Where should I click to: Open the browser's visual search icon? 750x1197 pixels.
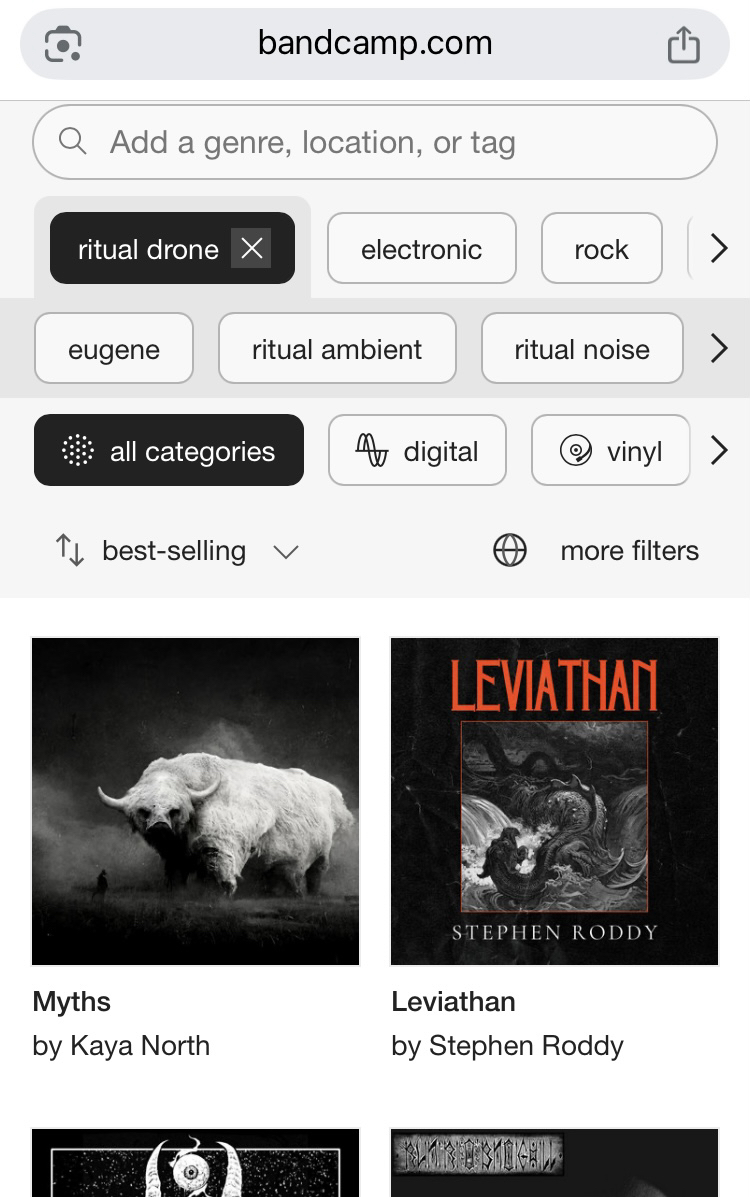click(x=63, y=44)
